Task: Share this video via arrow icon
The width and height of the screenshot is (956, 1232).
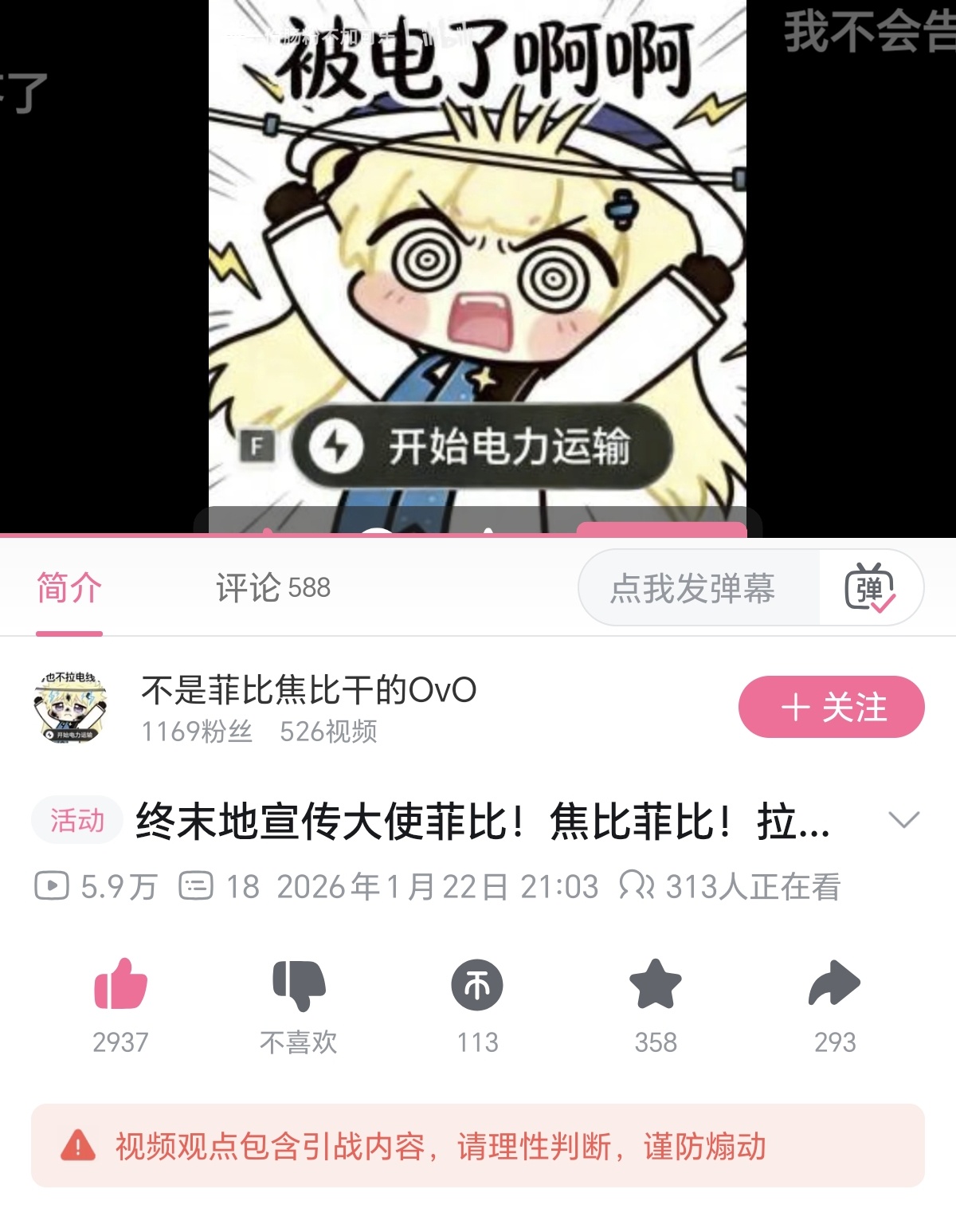Action: point(834,985)
